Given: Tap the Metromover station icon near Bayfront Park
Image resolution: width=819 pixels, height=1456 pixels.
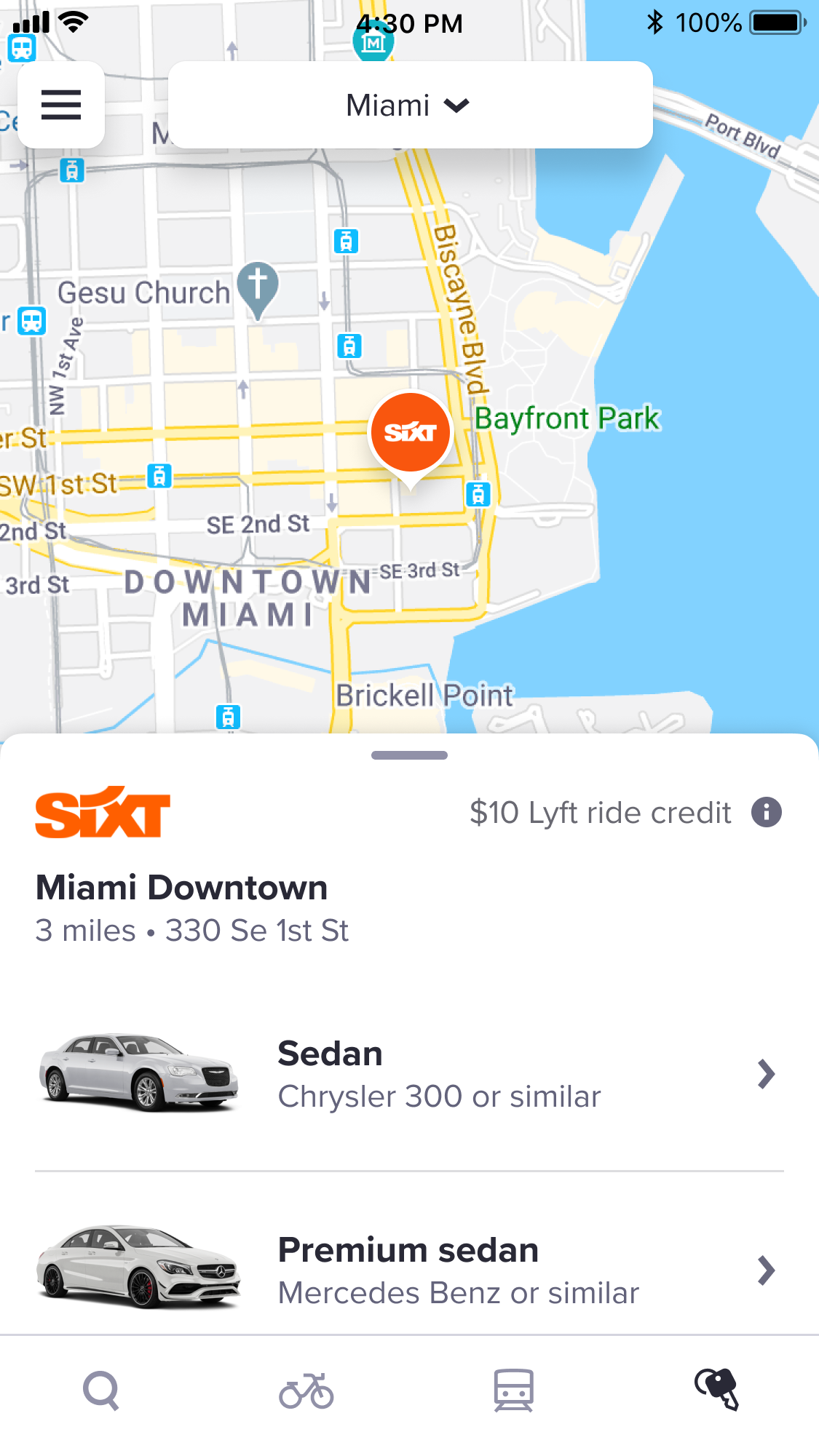Looking at the screenshot, I should [479, 494].
